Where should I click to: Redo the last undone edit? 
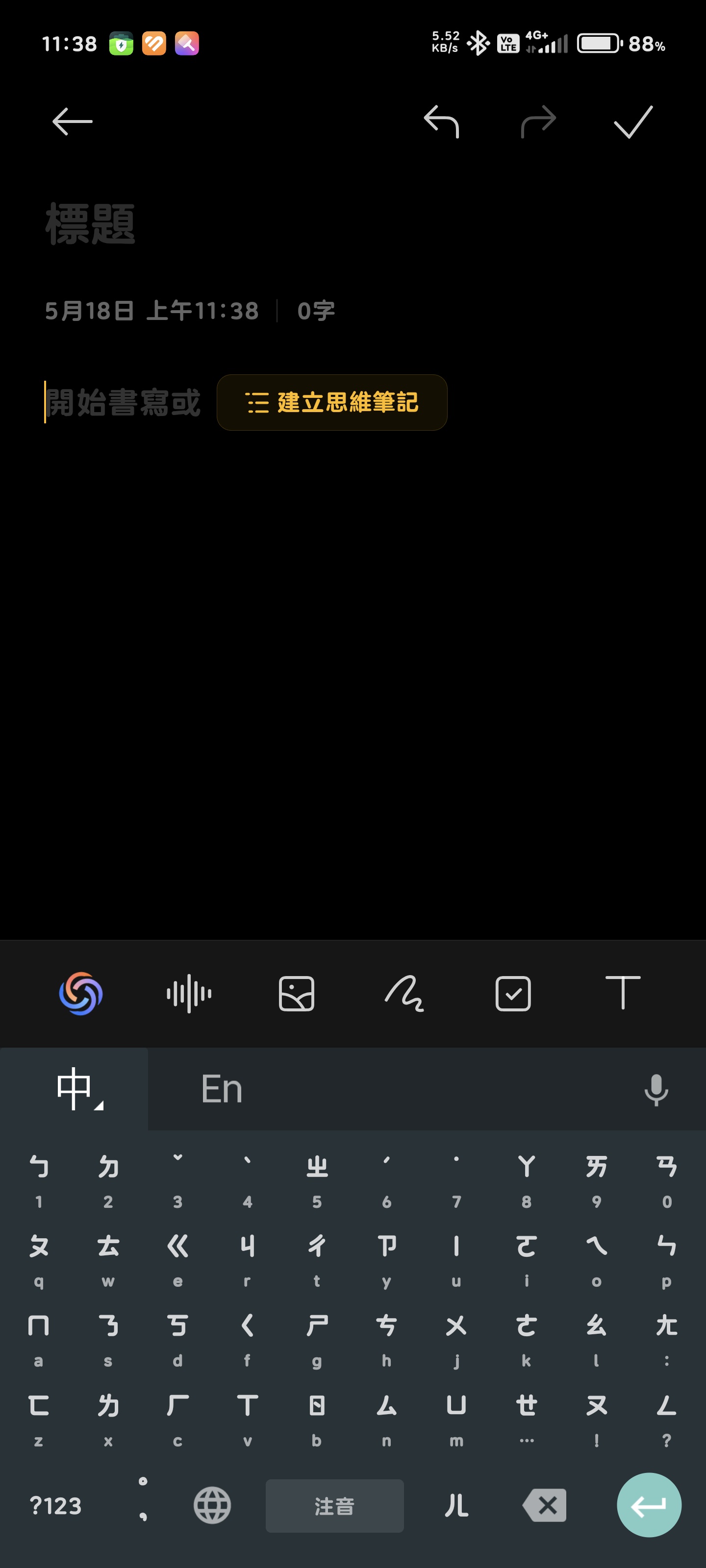point(538,121)
